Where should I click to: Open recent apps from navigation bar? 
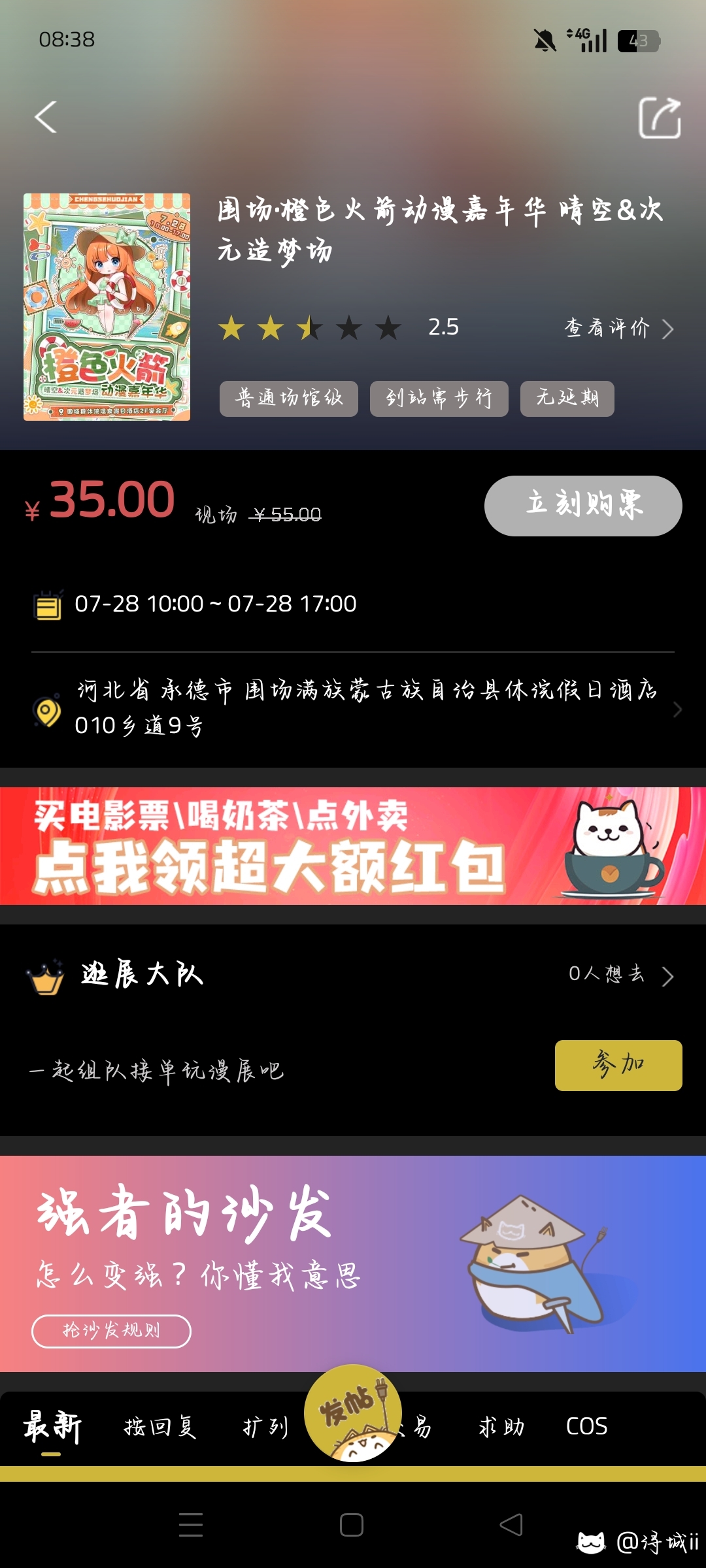(x=191, y=1525)
